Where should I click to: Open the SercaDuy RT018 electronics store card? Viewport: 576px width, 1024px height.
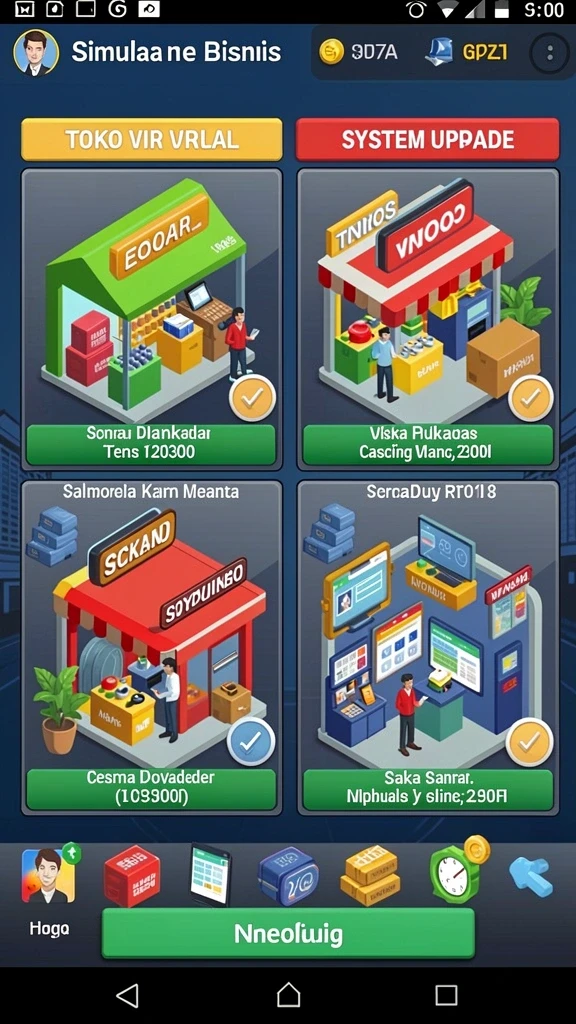[x=428, y=648]
